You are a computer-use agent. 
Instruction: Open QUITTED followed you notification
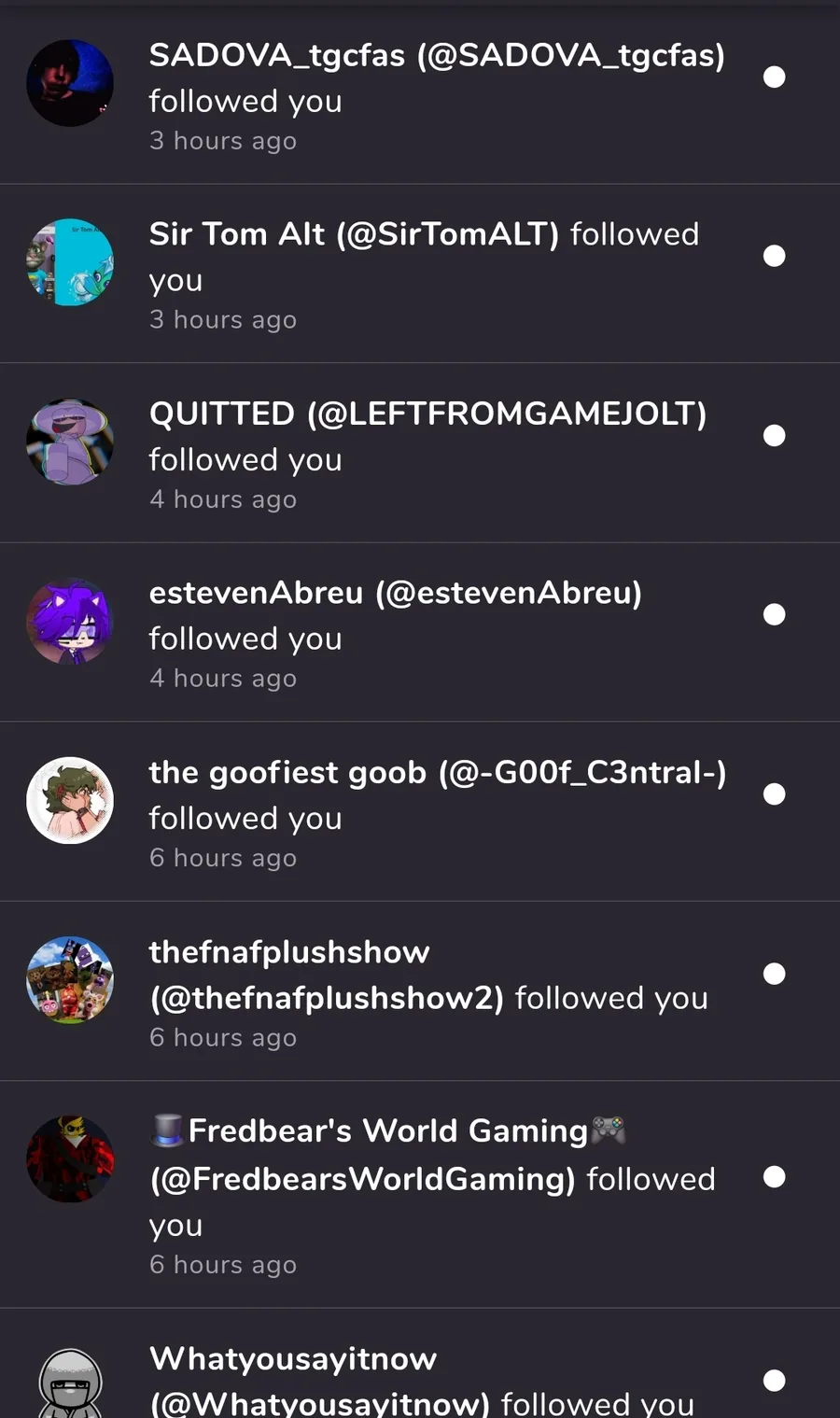pyautogui.click(x=420, y=453)
